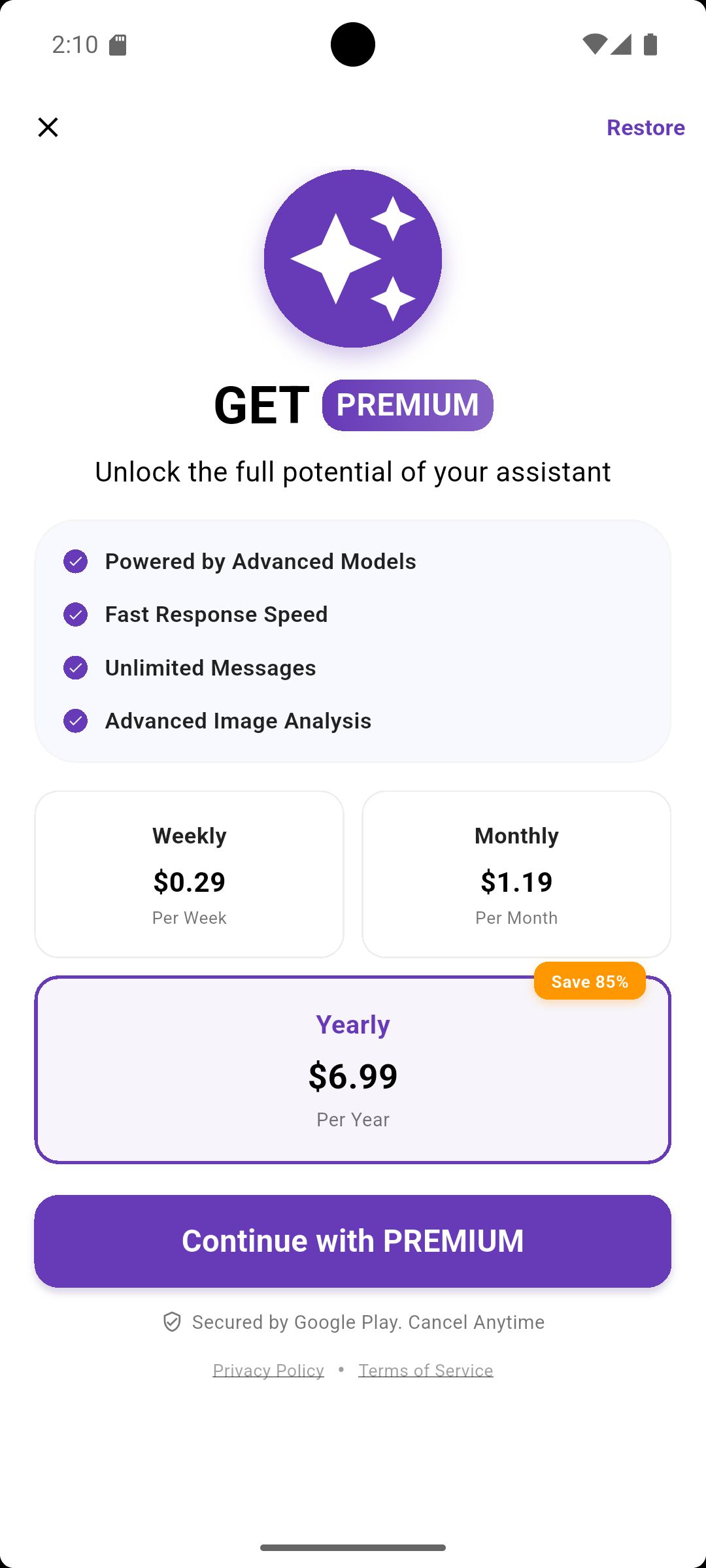This screenshot has height=1568, width=706.
Task: Continue with PREMIUM subscription
Action: pyautogui.click(x=353, y=1241)
